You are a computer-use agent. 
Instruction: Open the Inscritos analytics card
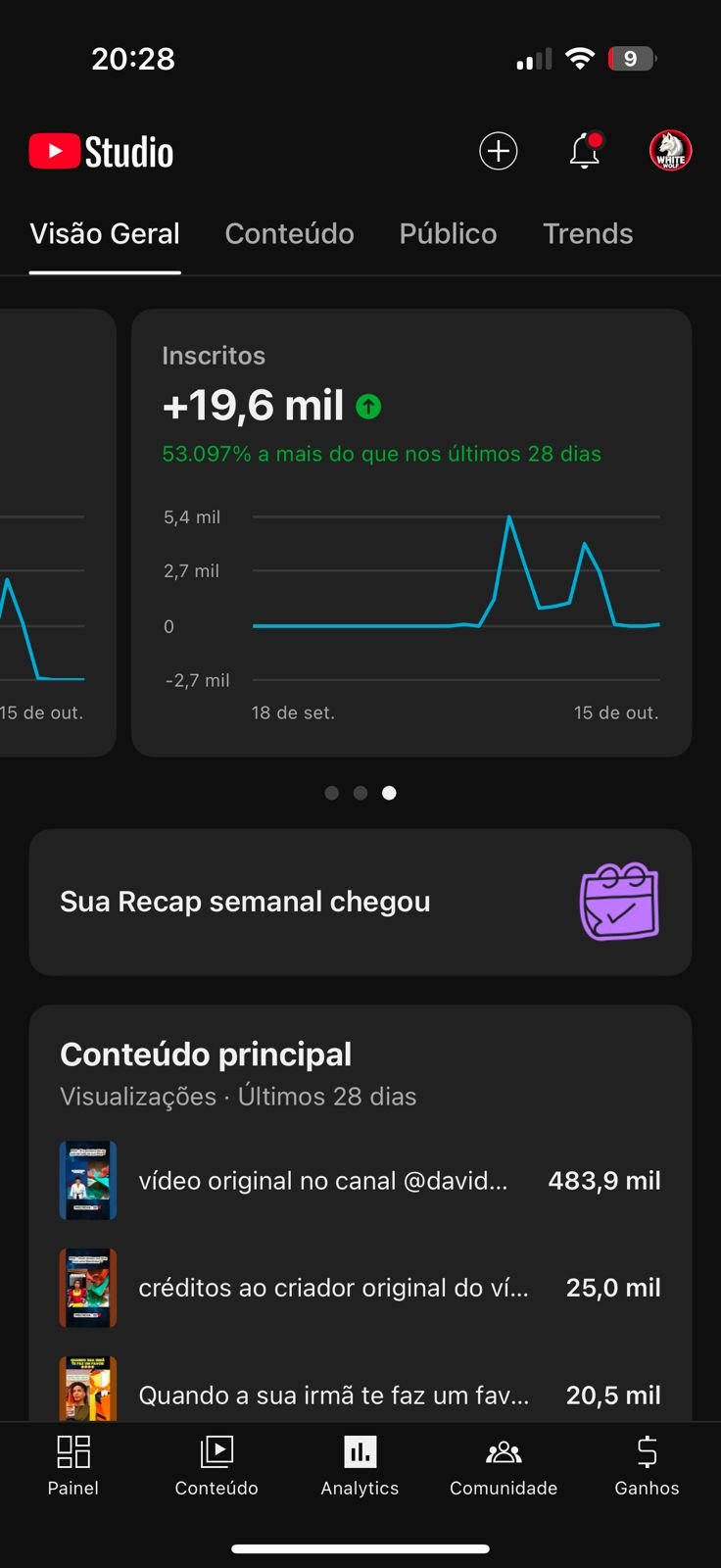(411, 532)
